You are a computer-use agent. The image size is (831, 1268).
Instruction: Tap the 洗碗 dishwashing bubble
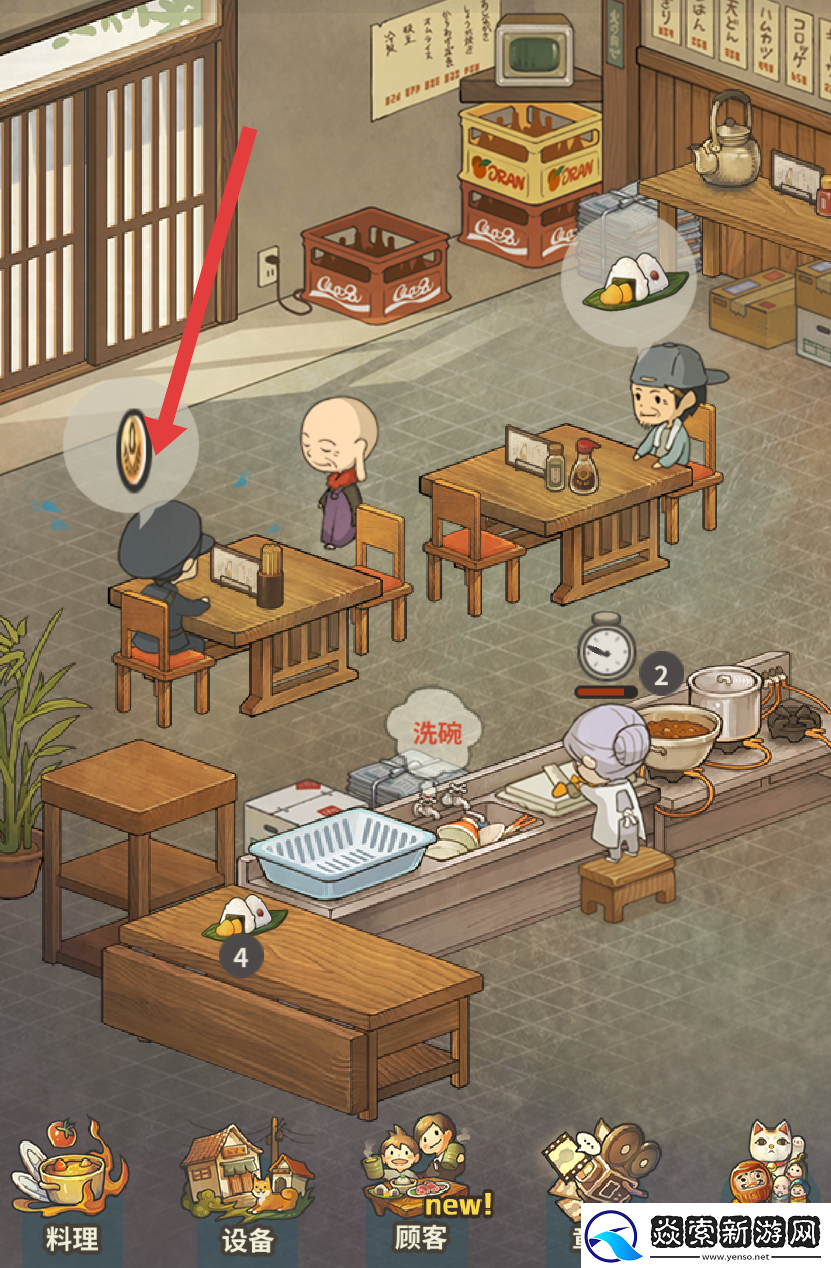tap(437, 731)
